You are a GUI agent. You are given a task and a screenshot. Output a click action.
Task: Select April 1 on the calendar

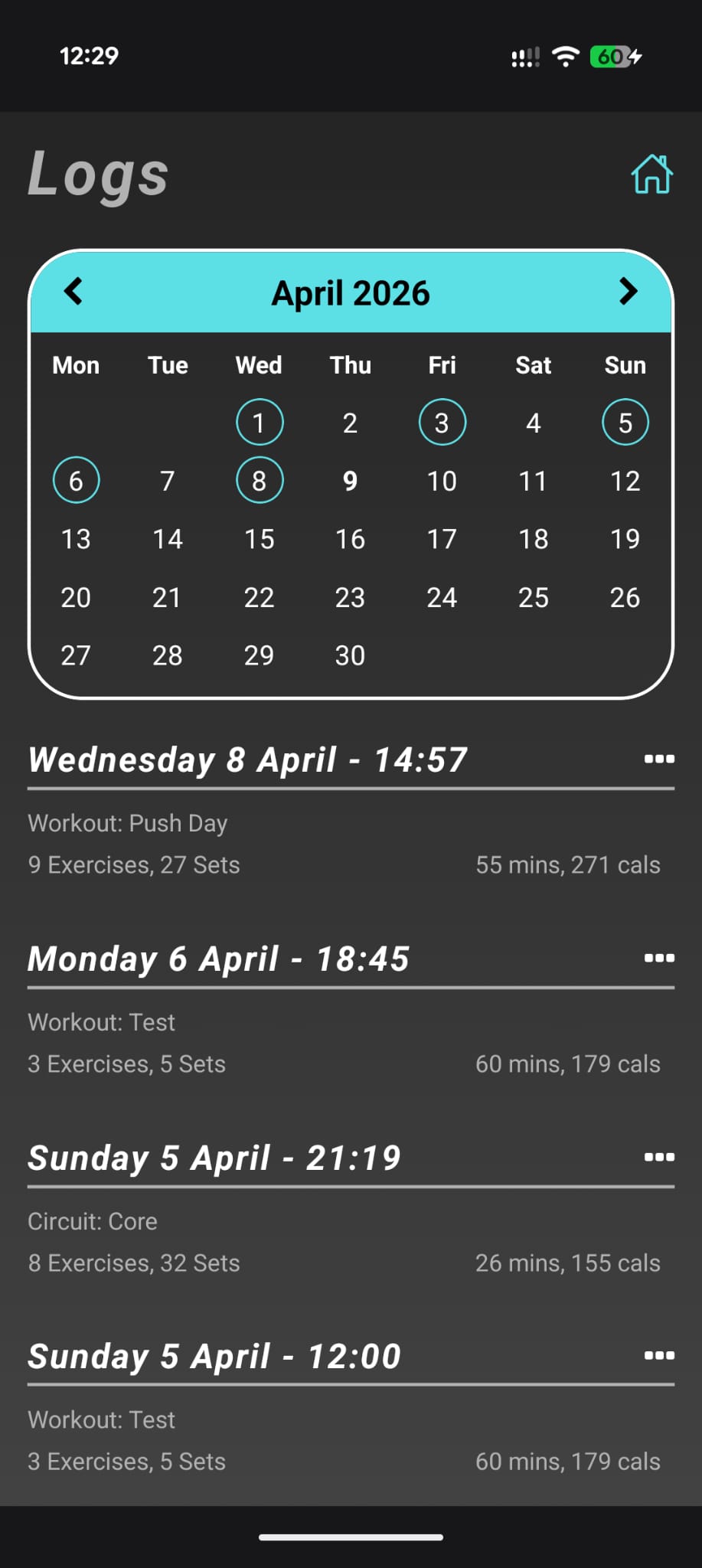click(x=259, y=423)
